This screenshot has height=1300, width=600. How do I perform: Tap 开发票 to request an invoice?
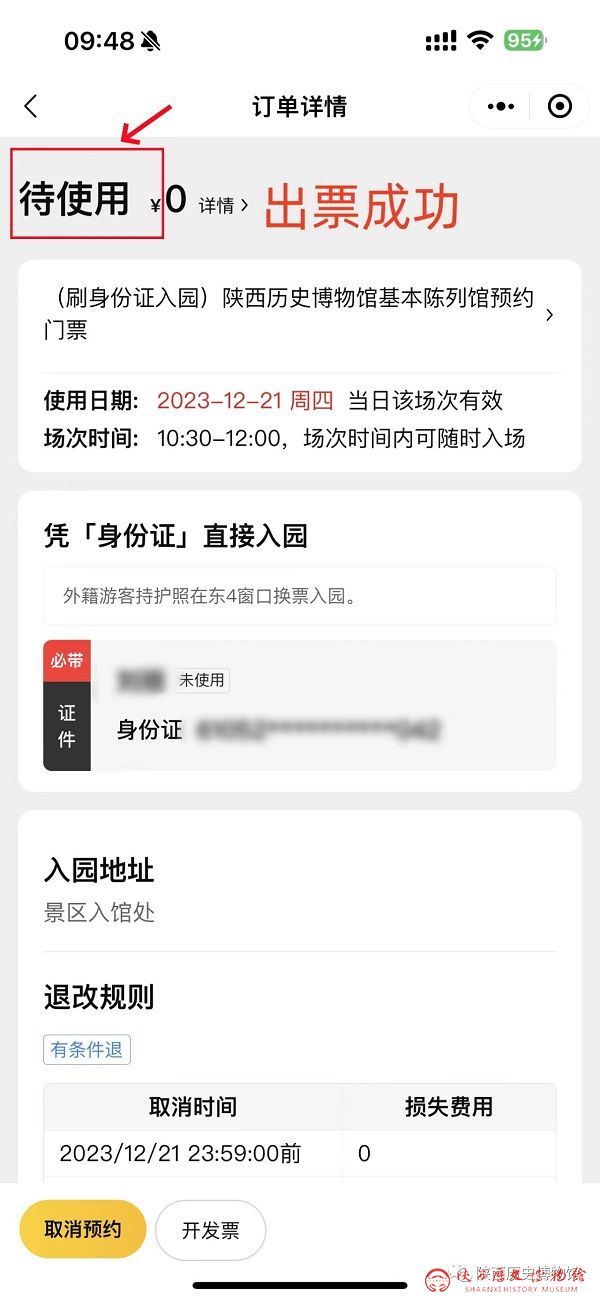tap(211, 1230)
